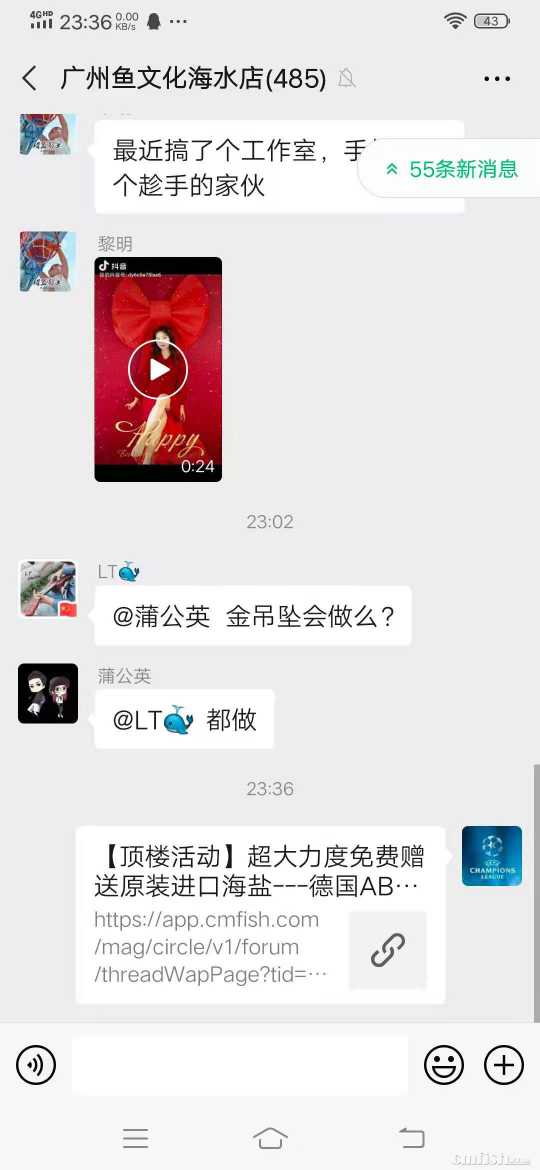The image size is (540, 1170).
Task: Jump to 55条新消息
Action: 450,169
